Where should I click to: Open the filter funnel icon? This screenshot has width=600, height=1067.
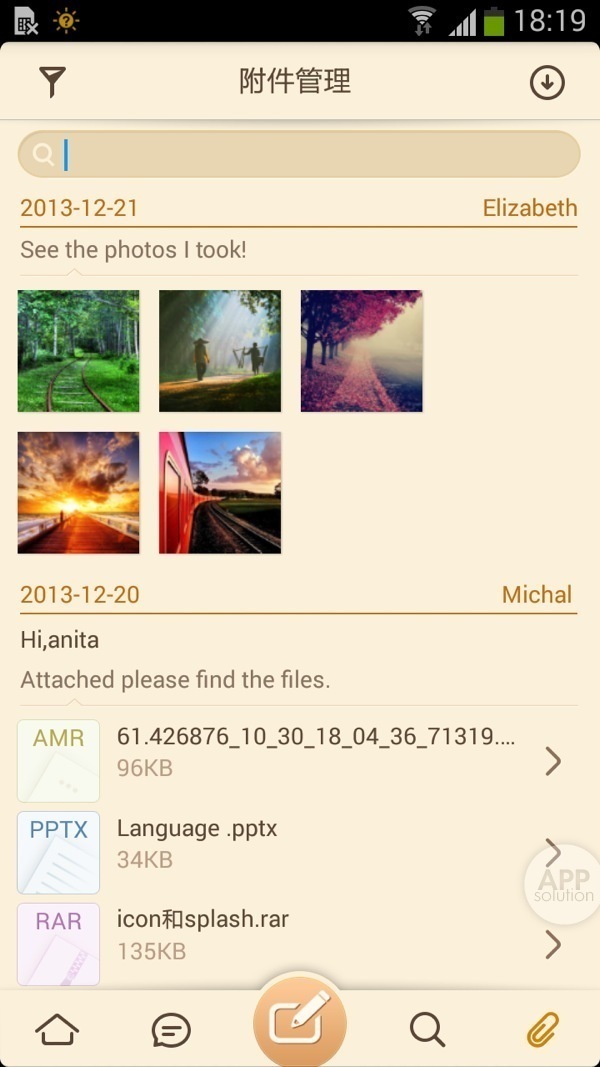[x=52, y=82]
